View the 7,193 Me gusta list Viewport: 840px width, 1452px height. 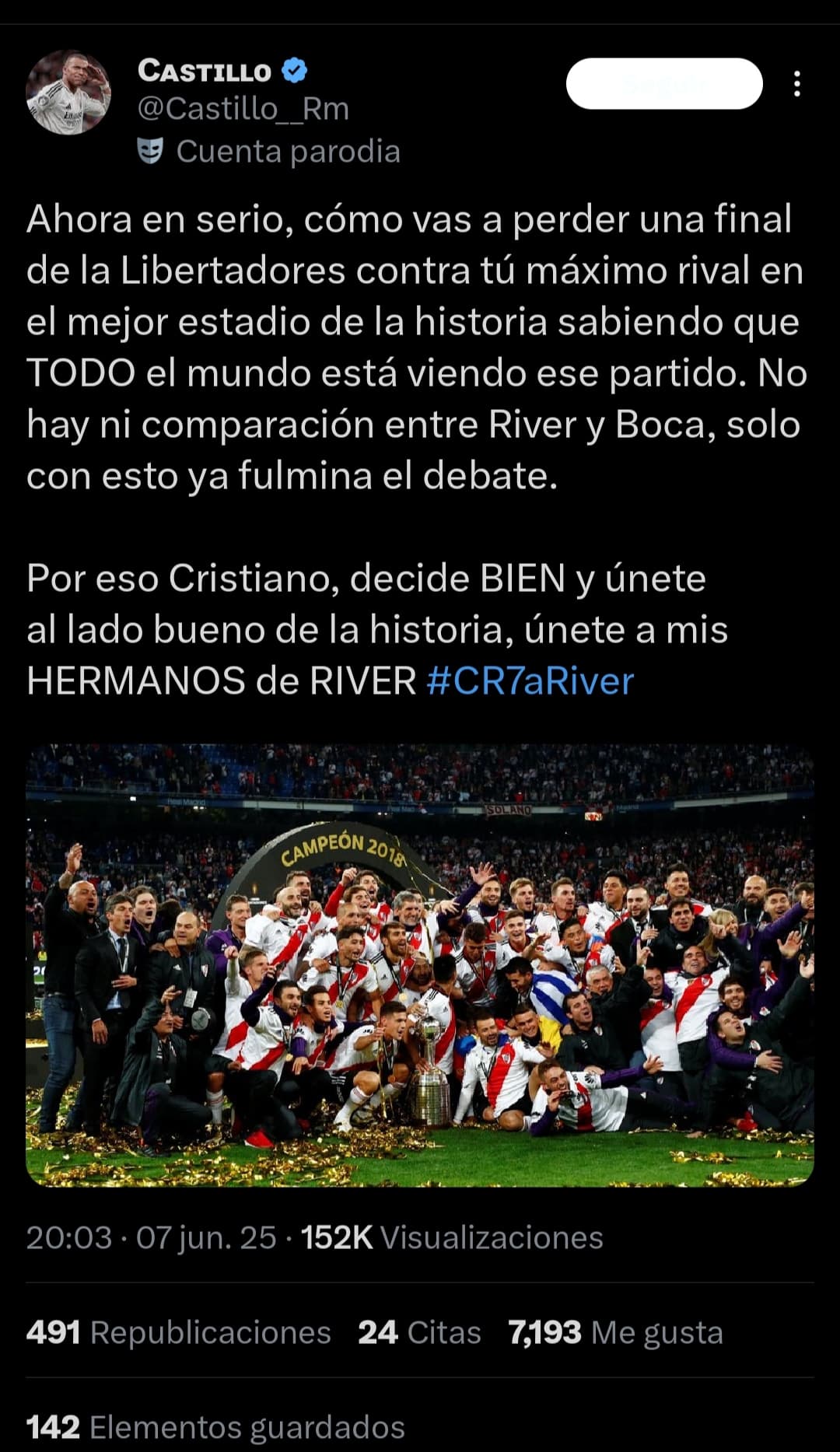pos(616,1332)
